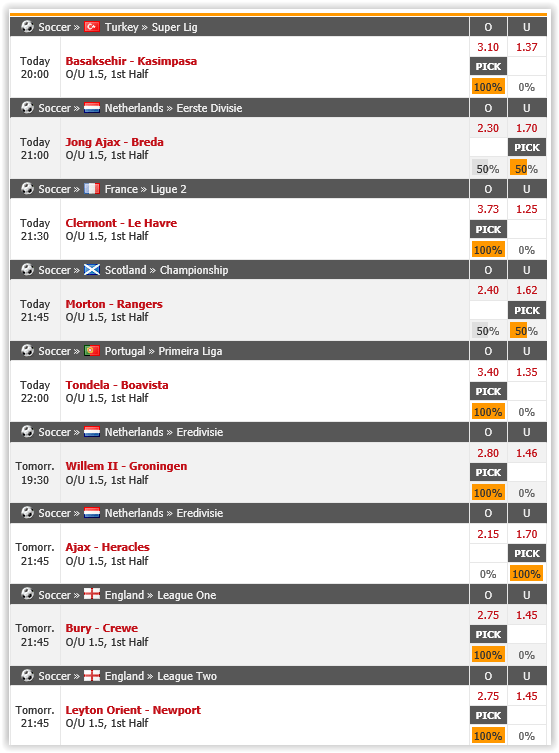View the Leyton Orient - Newport match
The width and height of the screenshot is (559, 753).
tap(133, 710)
